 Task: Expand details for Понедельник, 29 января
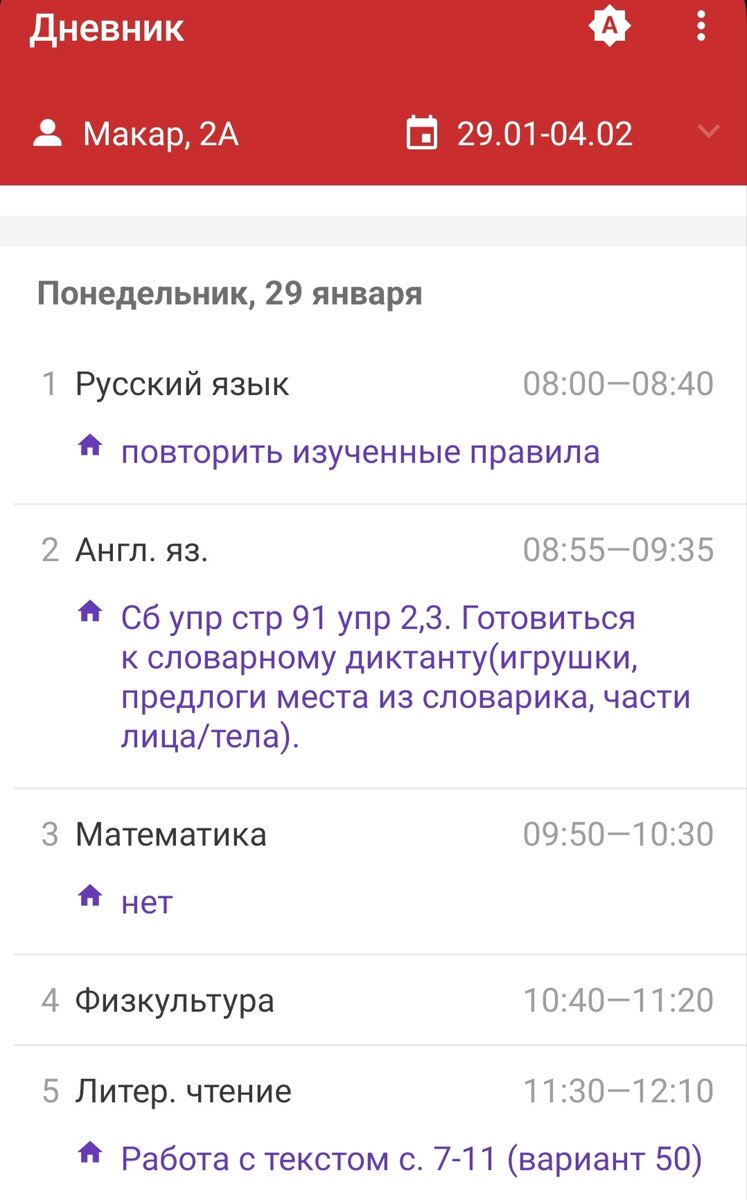230,292
